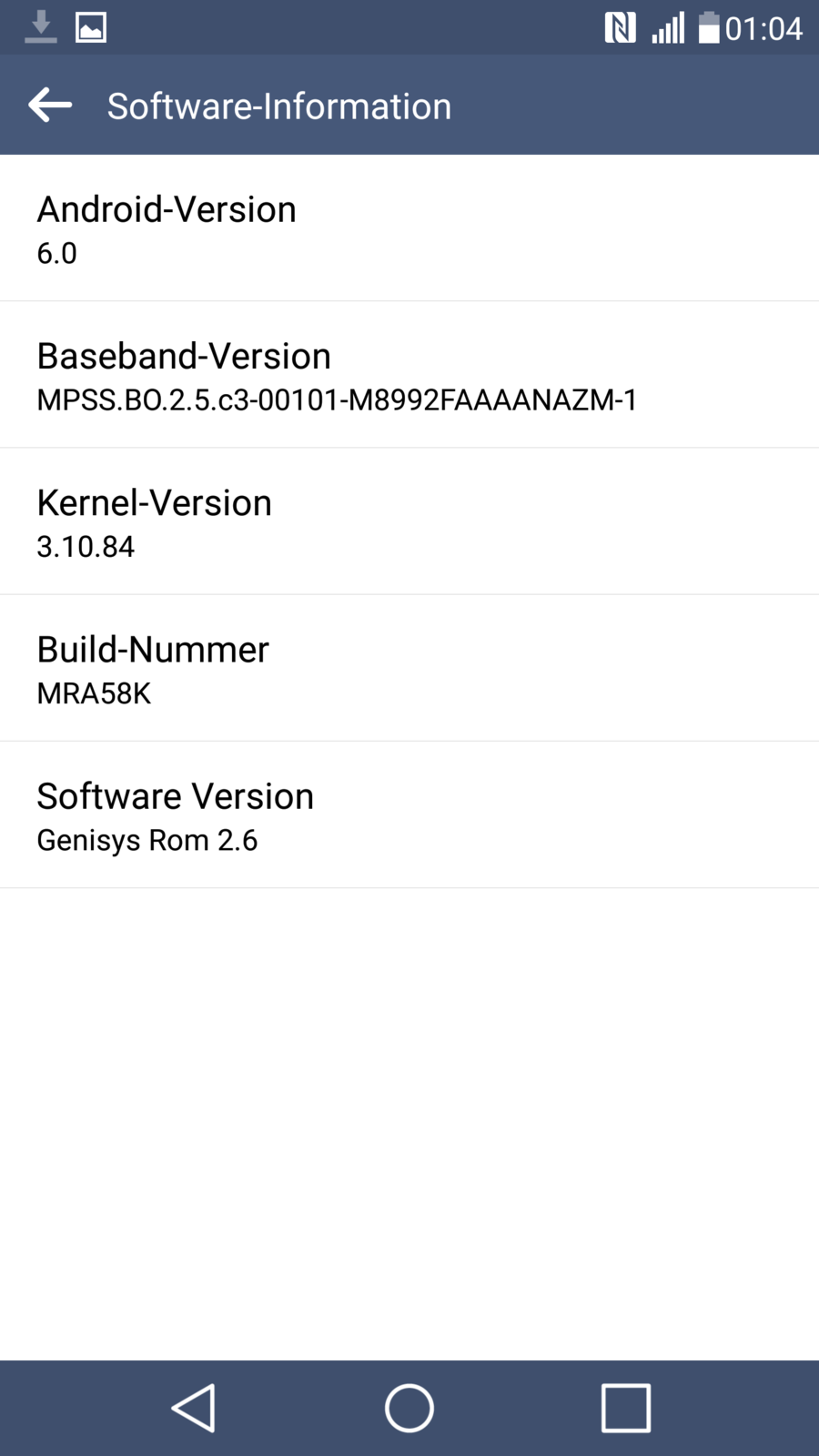This screenshot has height=1456, width=819.
Task: Select the Software Version entry
Action: click(409, 815)
